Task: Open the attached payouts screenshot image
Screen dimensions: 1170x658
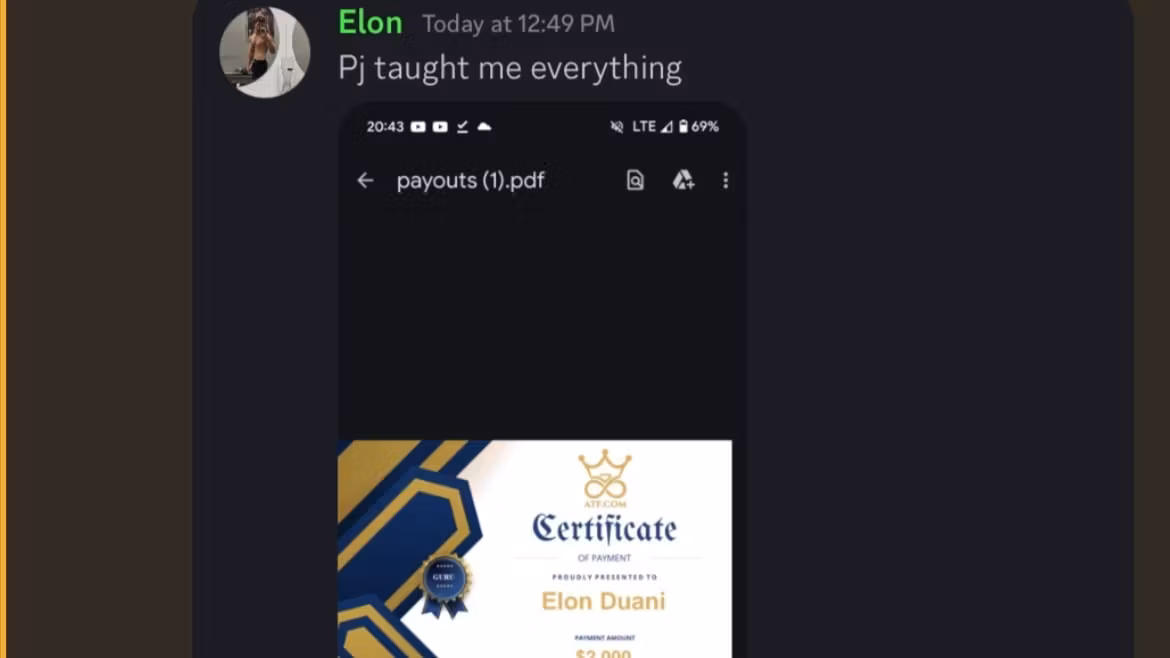Action: [540, 380]
